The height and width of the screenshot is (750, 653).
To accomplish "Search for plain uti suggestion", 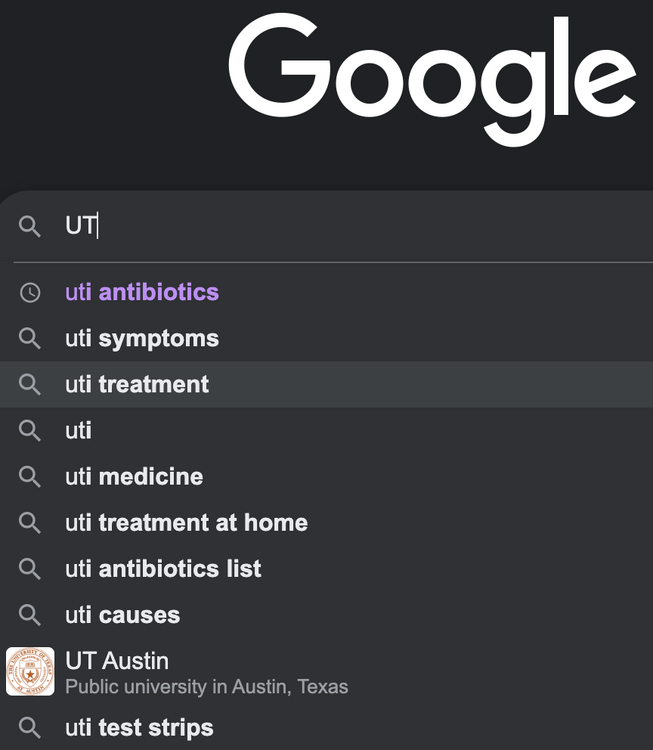I will 78,430.
